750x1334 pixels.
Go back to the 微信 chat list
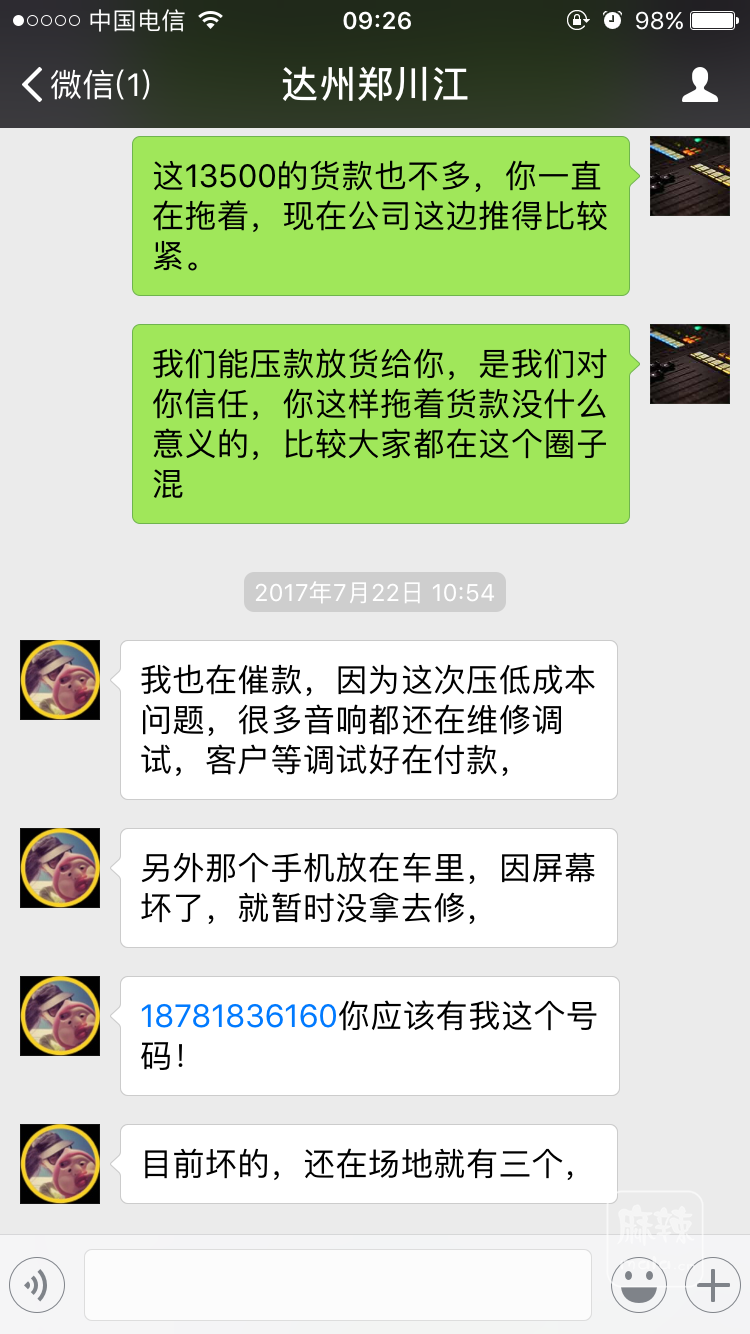(x=85, y=85)
